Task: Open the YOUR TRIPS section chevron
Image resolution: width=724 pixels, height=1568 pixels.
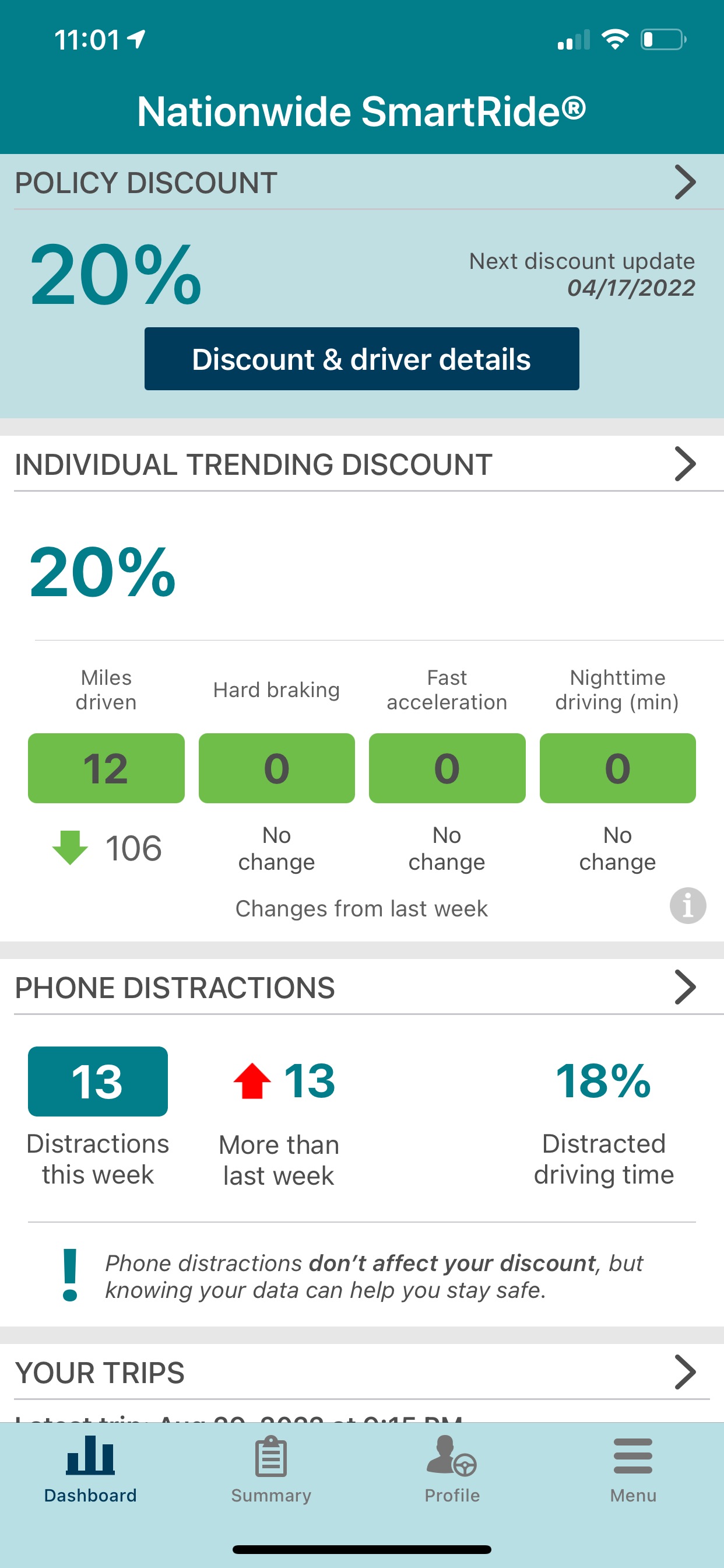Action: [x=686, y=1372]
